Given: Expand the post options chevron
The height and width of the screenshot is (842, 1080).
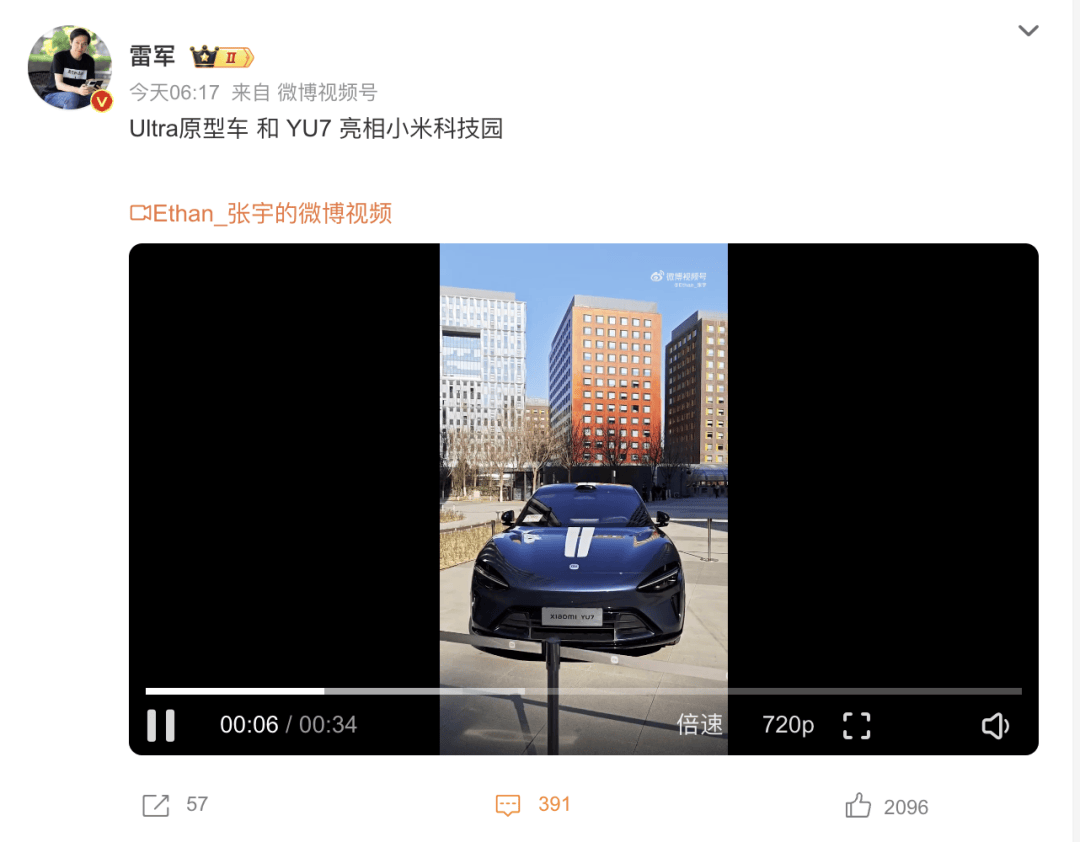Looking at the screenshot, I should (1028, 31).
